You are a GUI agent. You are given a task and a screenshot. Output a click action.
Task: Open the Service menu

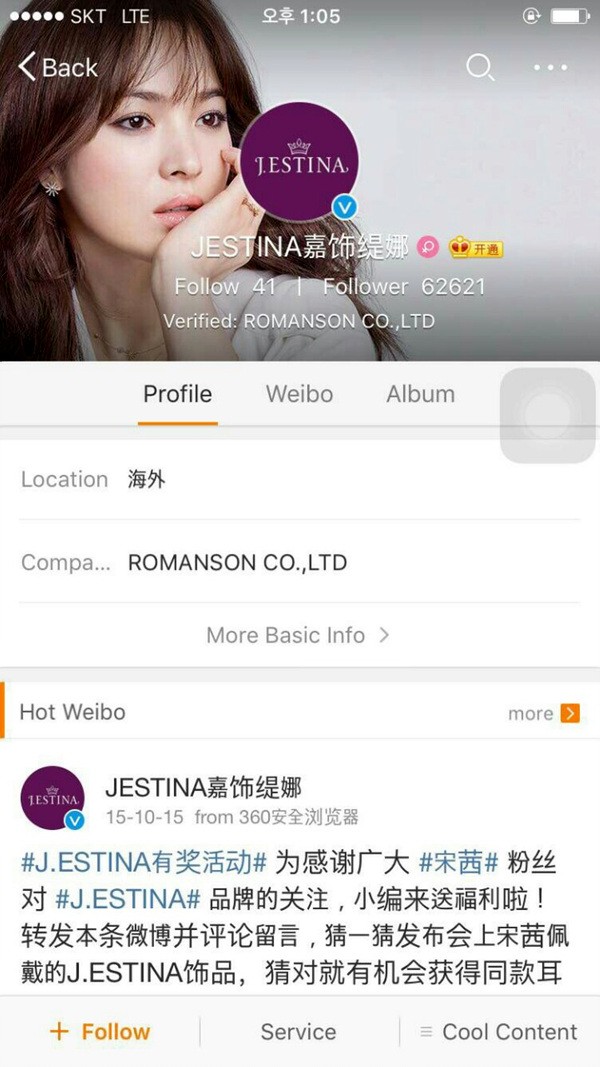[x=298, y=1032]
